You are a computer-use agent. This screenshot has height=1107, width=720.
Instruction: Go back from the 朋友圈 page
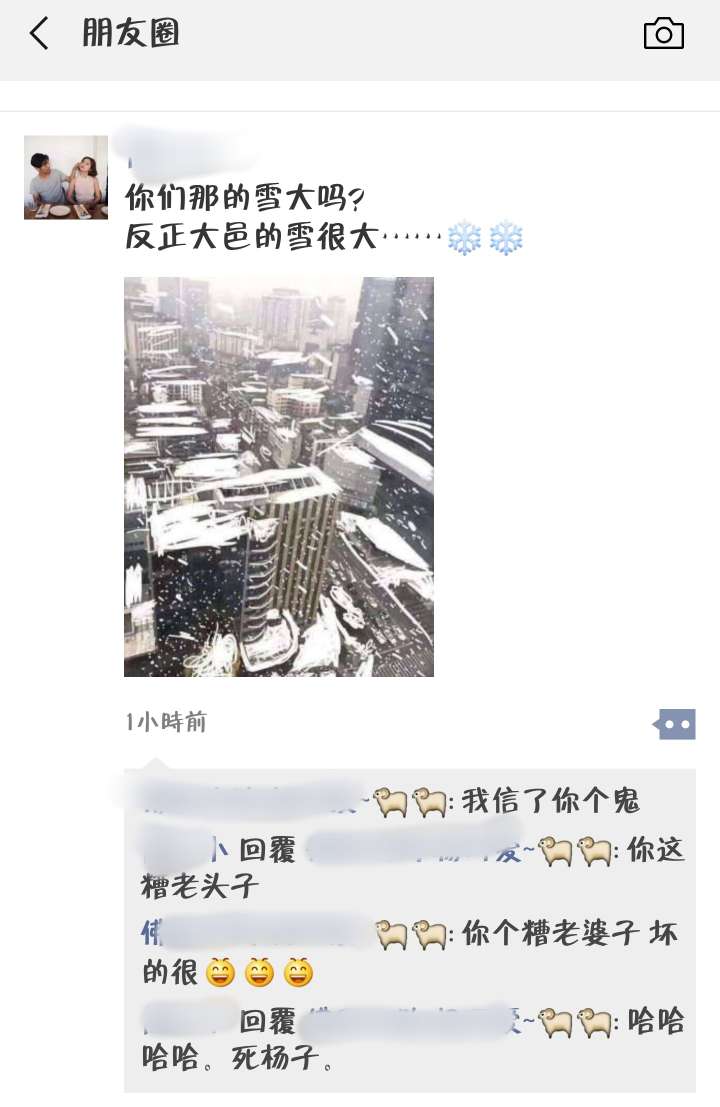tap(39, 34)
